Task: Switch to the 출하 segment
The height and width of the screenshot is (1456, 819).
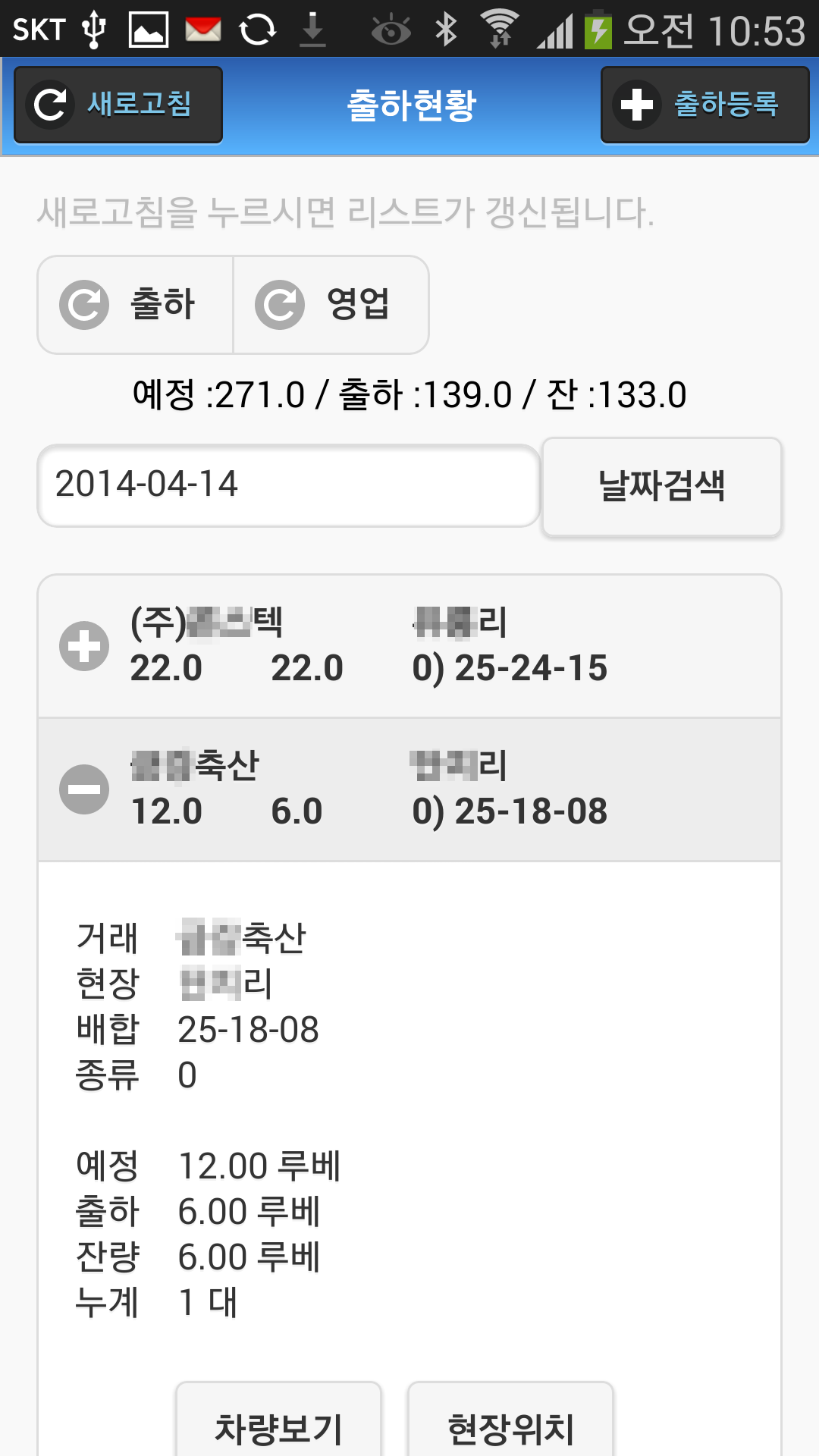Action: 135,305
